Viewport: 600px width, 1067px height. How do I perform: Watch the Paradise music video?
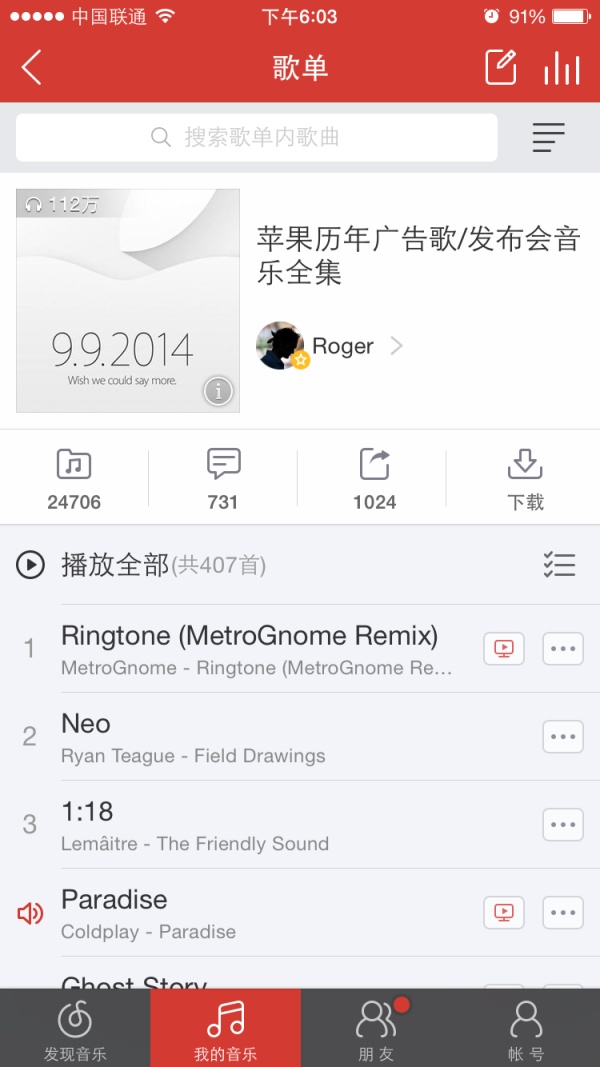click(x=504, y=912)
